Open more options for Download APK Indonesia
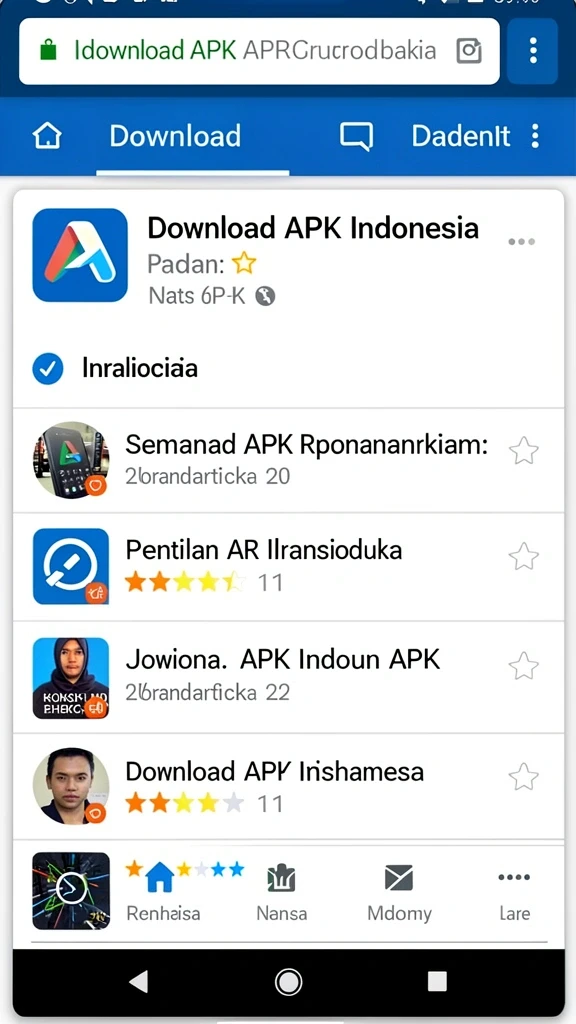The width and height of the screenshot is (576, 1024). 521,242
